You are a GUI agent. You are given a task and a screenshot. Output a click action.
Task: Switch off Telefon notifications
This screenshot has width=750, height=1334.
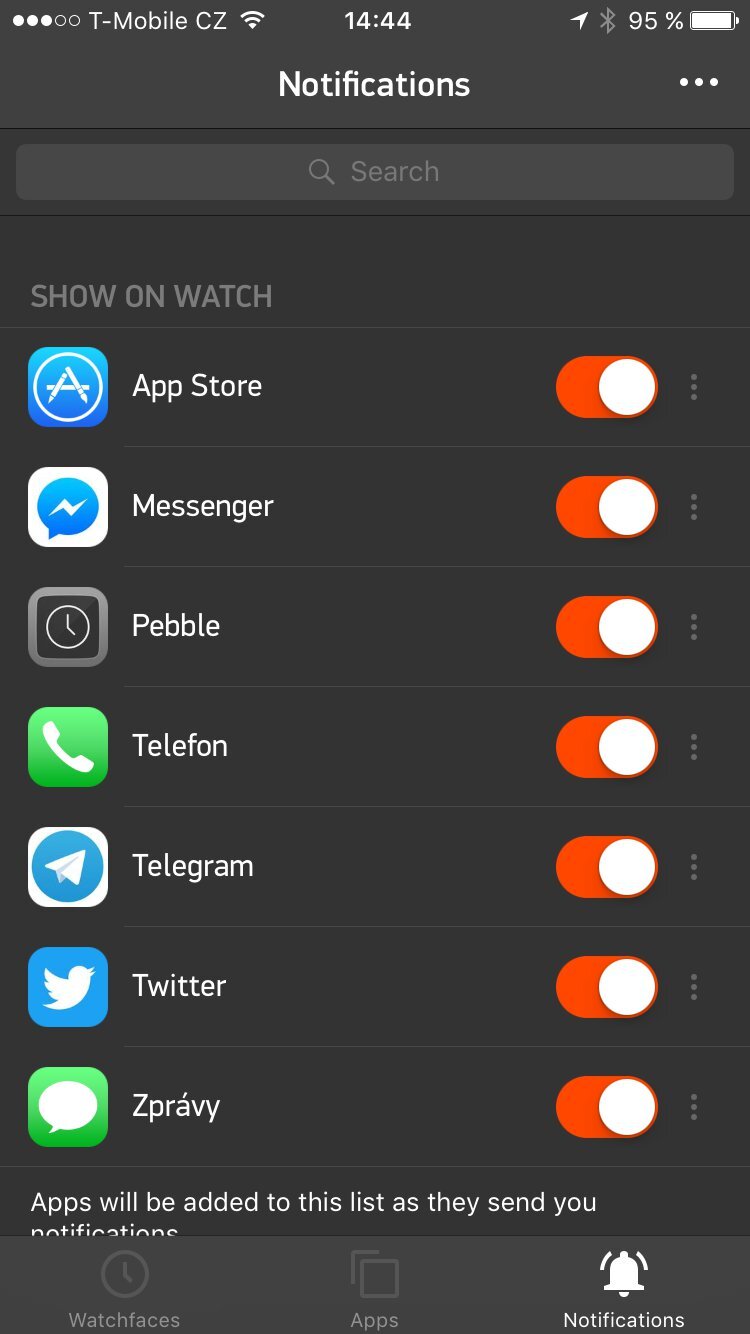point(607,747)
